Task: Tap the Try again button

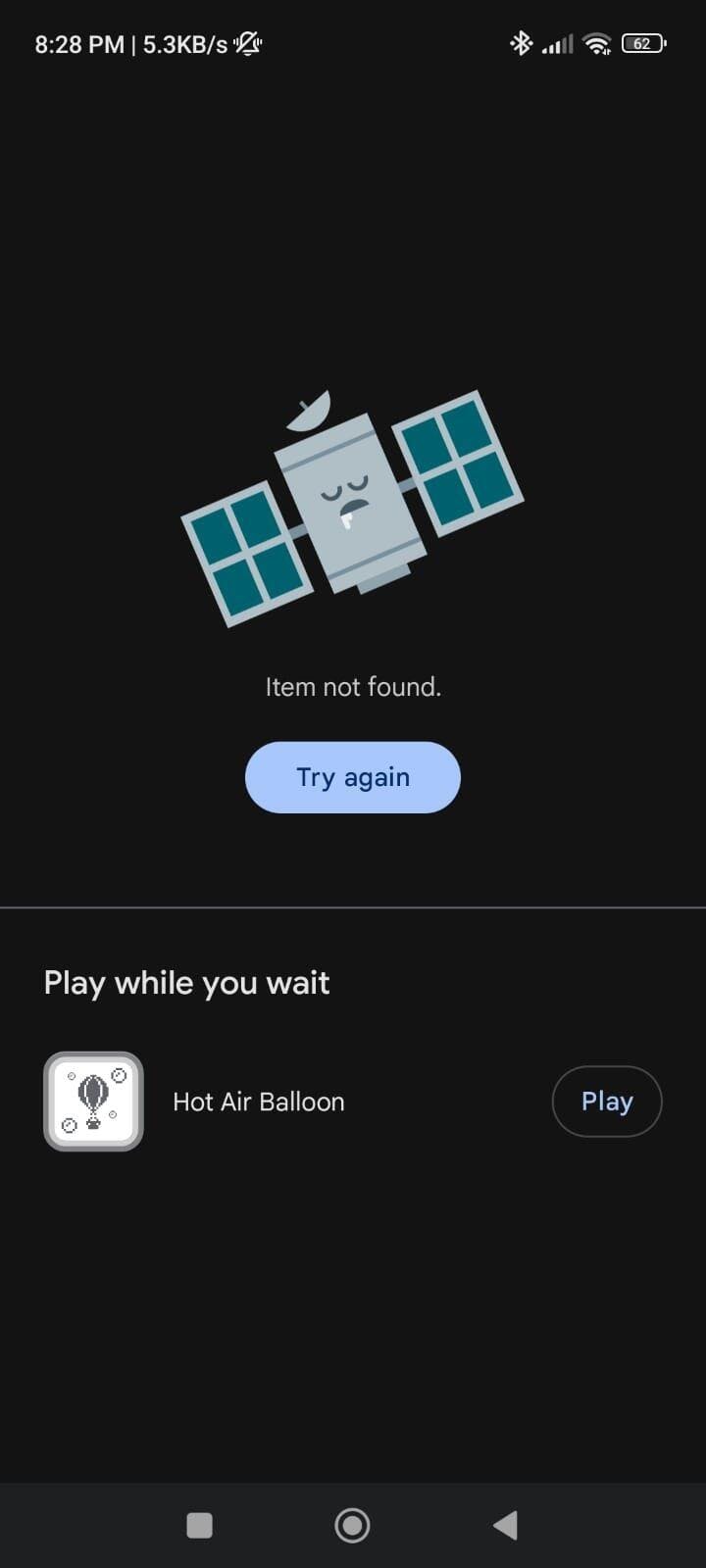Action: [352, 777]
